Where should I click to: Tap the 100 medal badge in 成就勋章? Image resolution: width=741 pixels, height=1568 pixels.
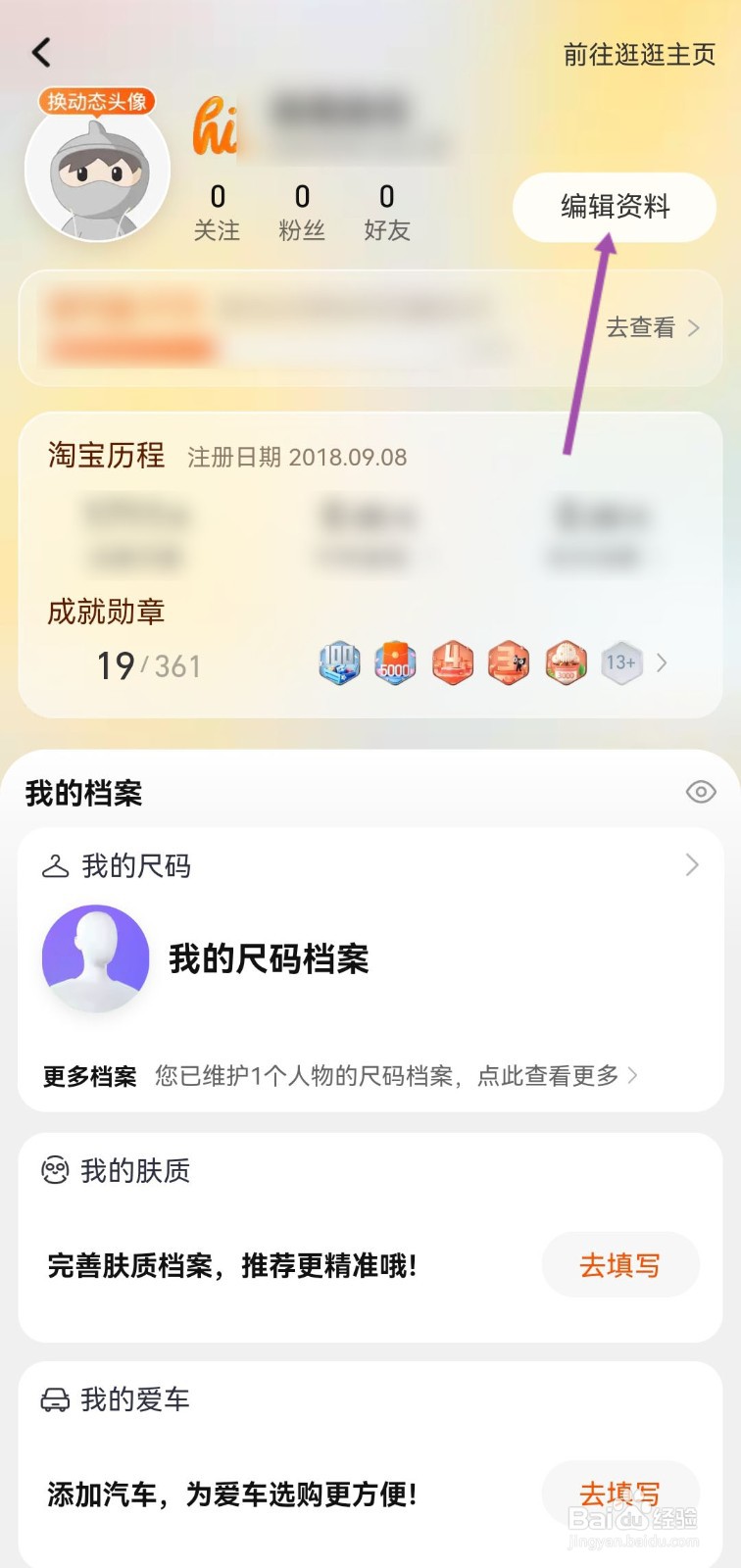pos(339,662)
